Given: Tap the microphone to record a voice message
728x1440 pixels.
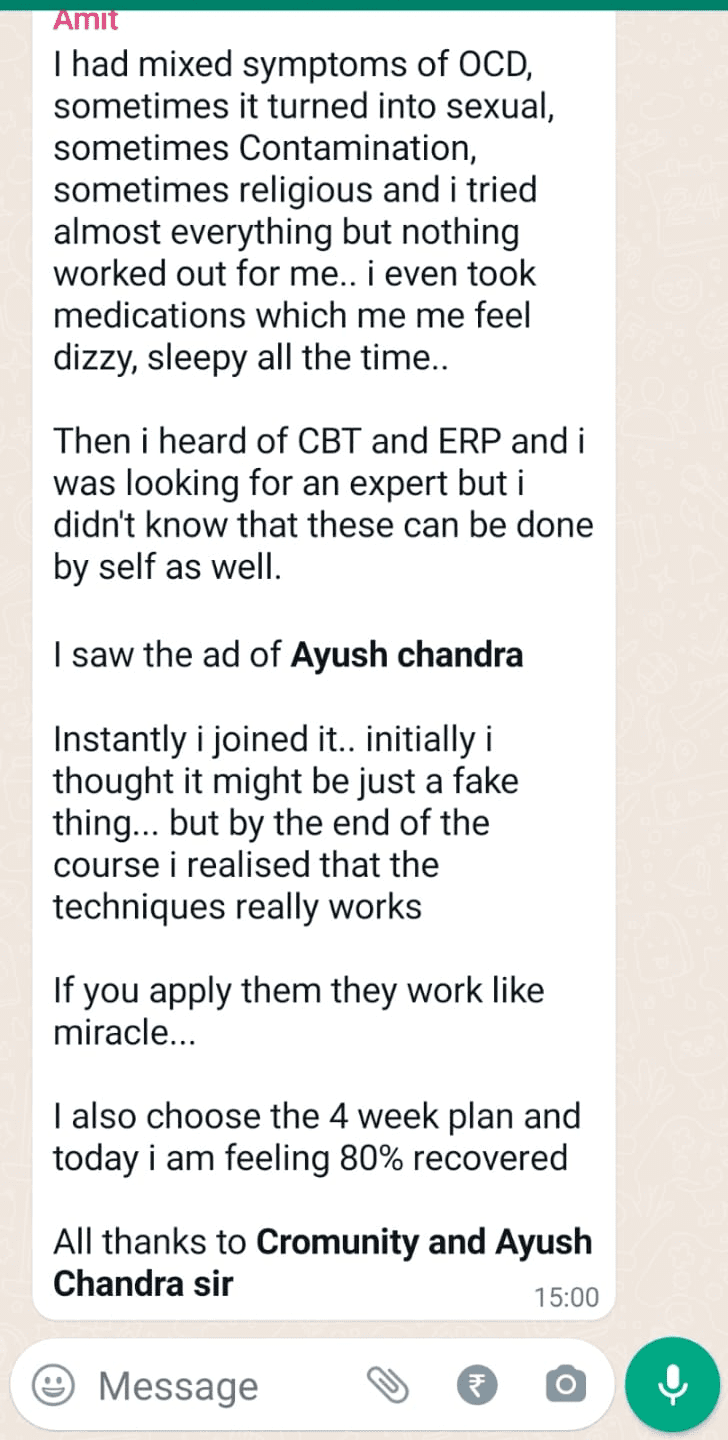Looking at the screenshot, I should pos(673,1385).
